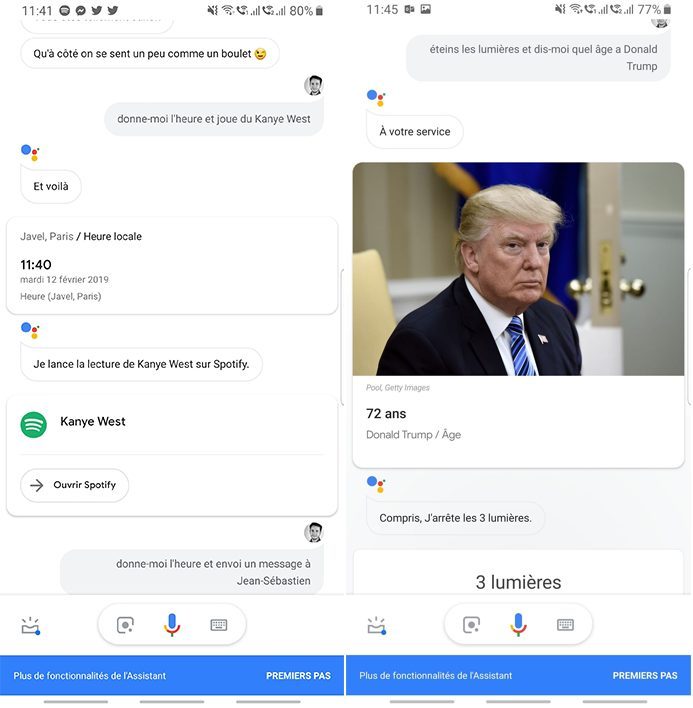This screenshot has height=708, width=693.
Task: Tap Ouvrir Spotify button
Action: pyautogui.click(x=75, y=485)
